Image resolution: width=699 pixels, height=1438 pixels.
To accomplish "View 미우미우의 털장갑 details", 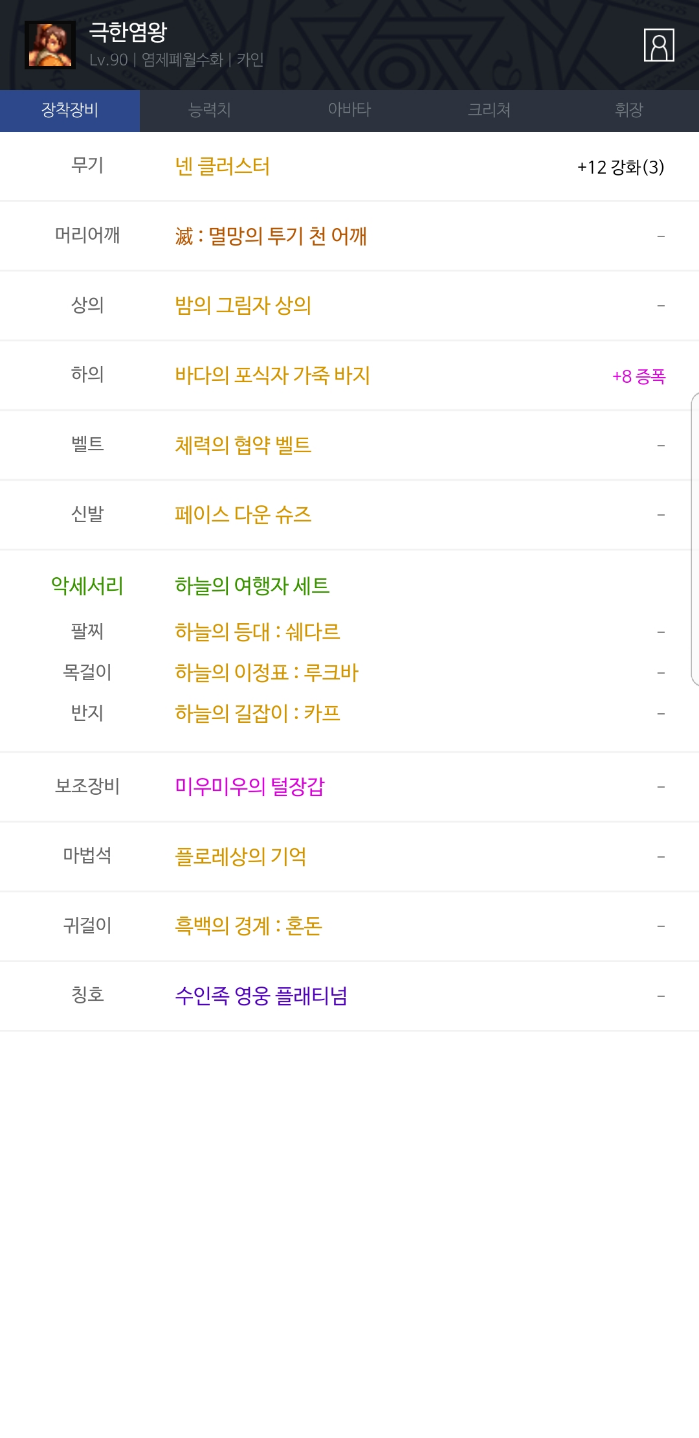I will coord(249,786).
